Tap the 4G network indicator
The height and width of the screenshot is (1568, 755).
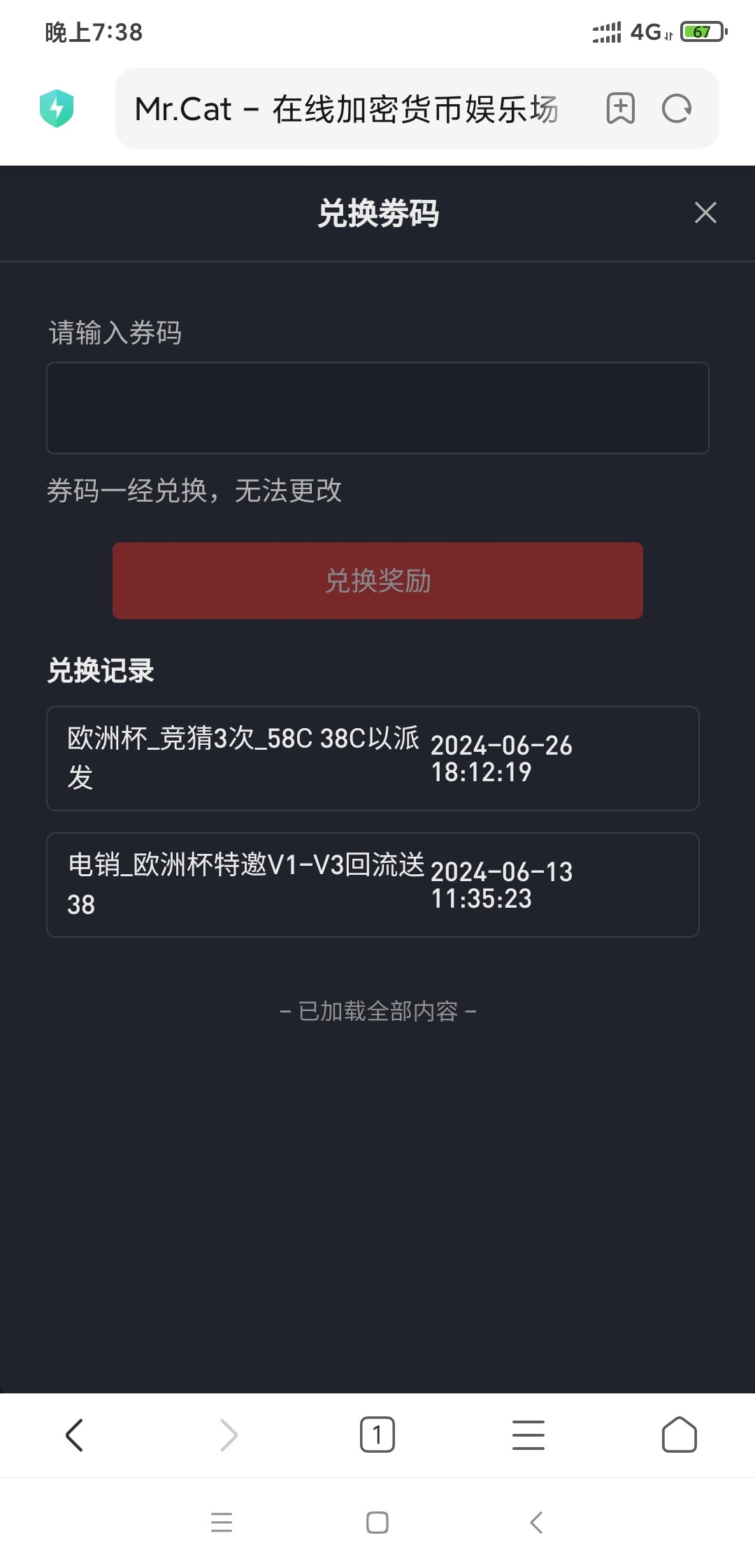pyautogui.click(x=647, y=31)
